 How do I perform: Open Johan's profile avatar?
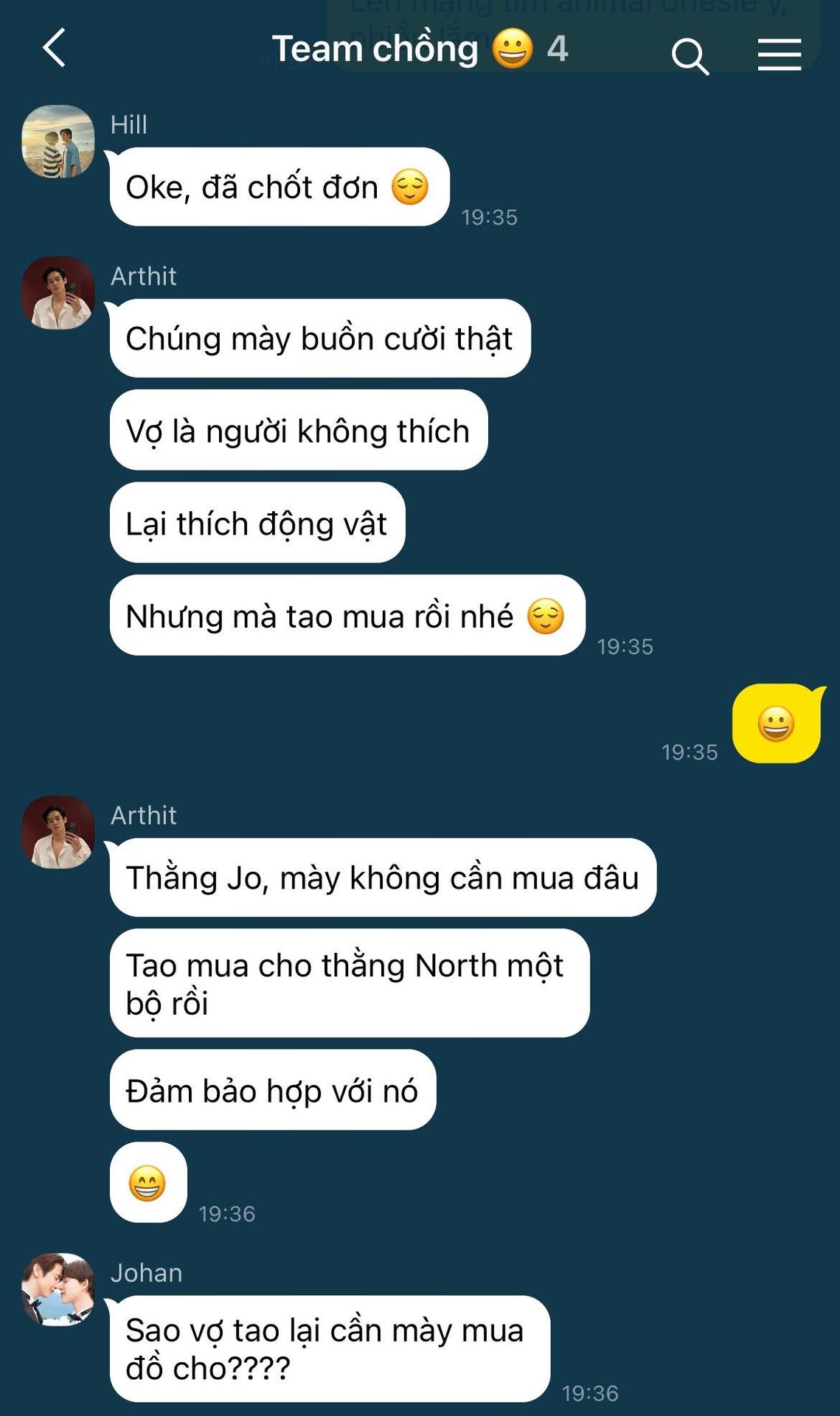[58, 1289]
